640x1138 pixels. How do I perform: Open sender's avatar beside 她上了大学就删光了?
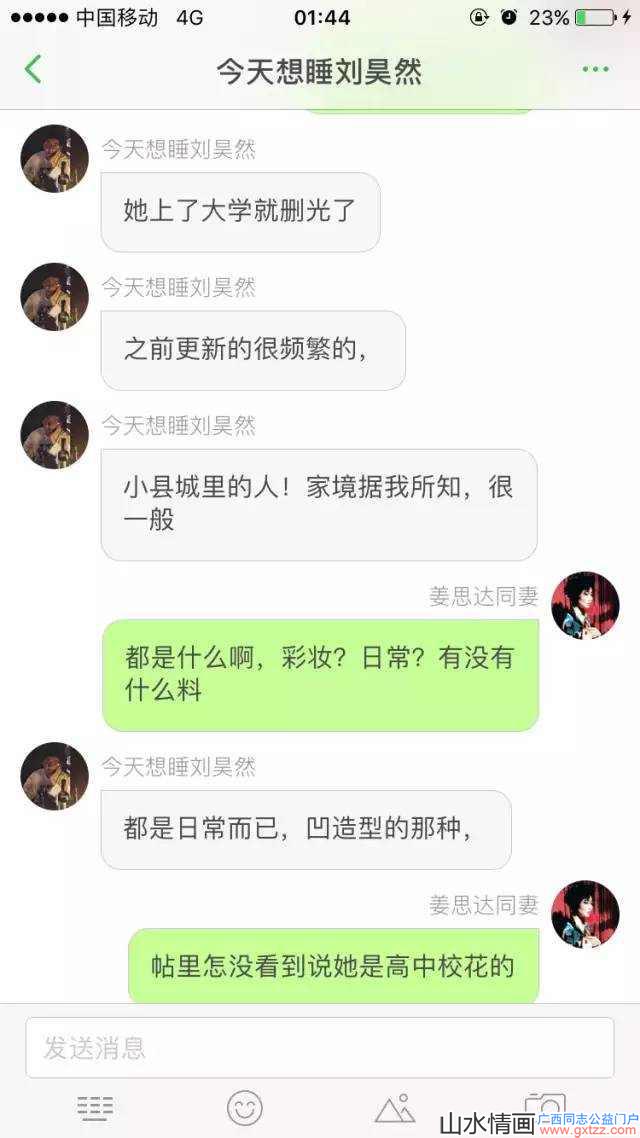click(x=55, y=159)
